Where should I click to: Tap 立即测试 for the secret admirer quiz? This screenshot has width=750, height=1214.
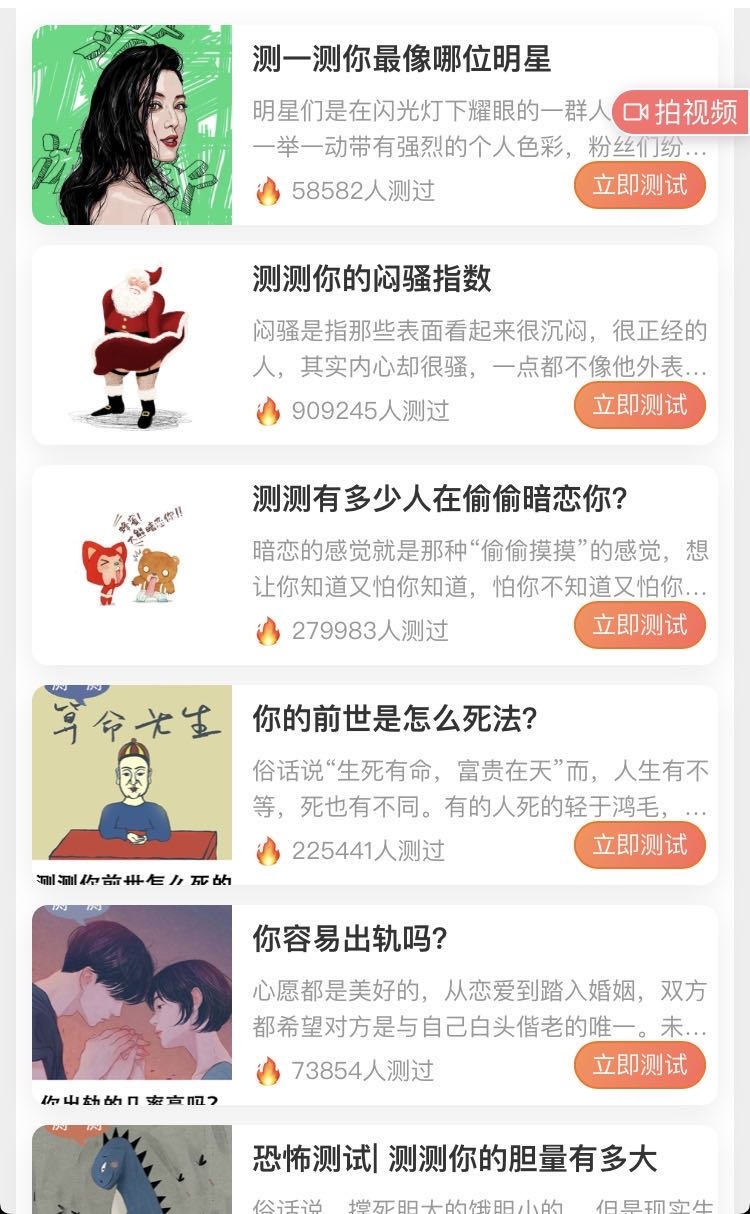[639, 626]
